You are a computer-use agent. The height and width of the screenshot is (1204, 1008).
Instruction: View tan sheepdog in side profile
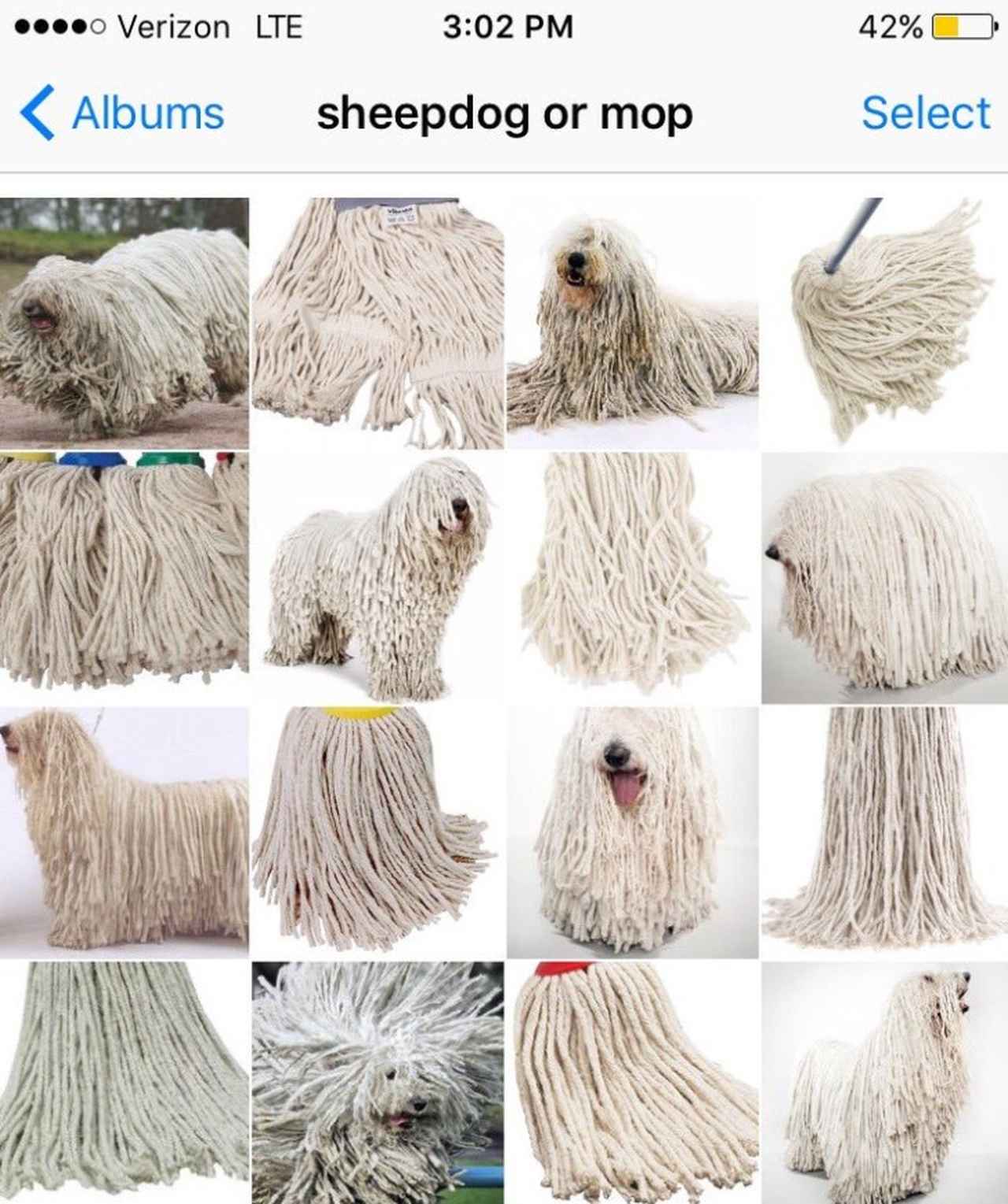(x=124, y=832)
